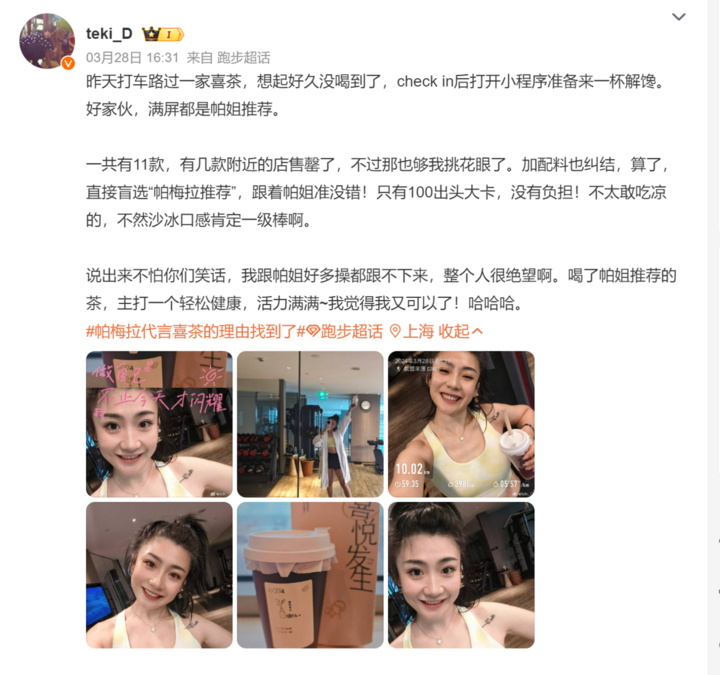Open the teki_D username link

tap(109, 33)
